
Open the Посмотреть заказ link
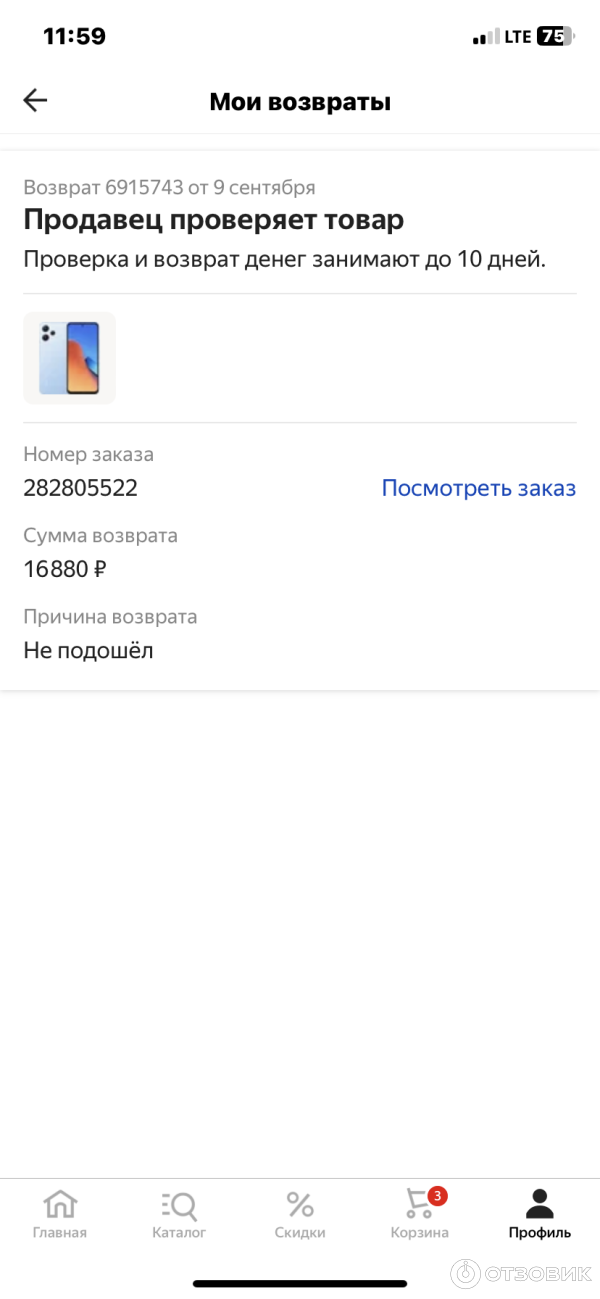pos(478,488)
